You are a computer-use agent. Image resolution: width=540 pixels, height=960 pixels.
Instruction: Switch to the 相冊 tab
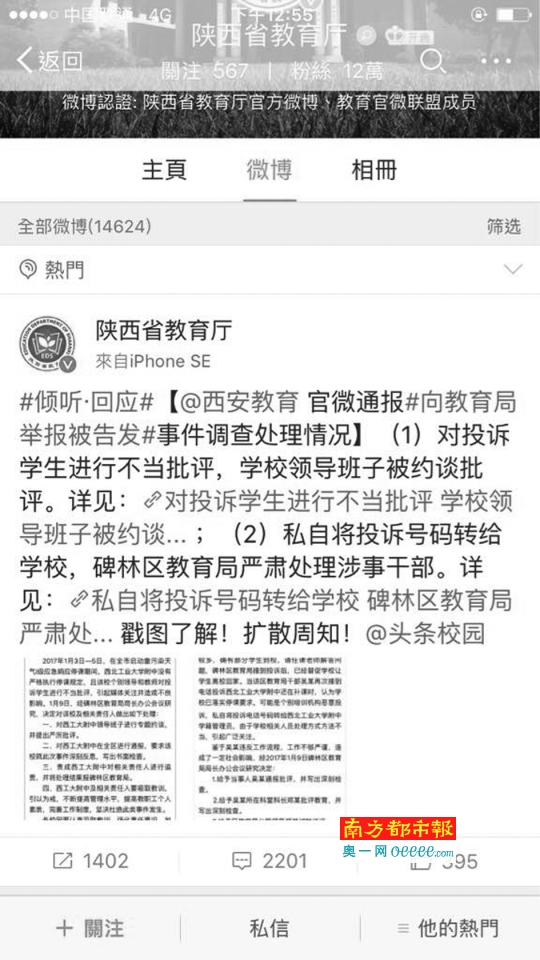[374, 170]
